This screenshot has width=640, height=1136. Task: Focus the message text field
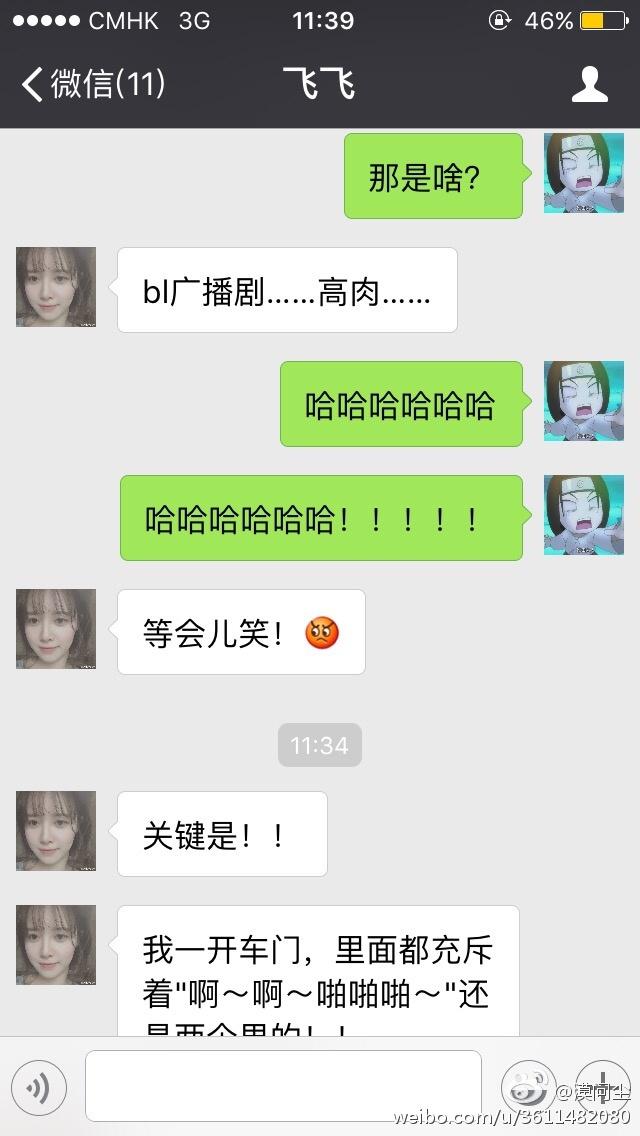(283, 1086)
